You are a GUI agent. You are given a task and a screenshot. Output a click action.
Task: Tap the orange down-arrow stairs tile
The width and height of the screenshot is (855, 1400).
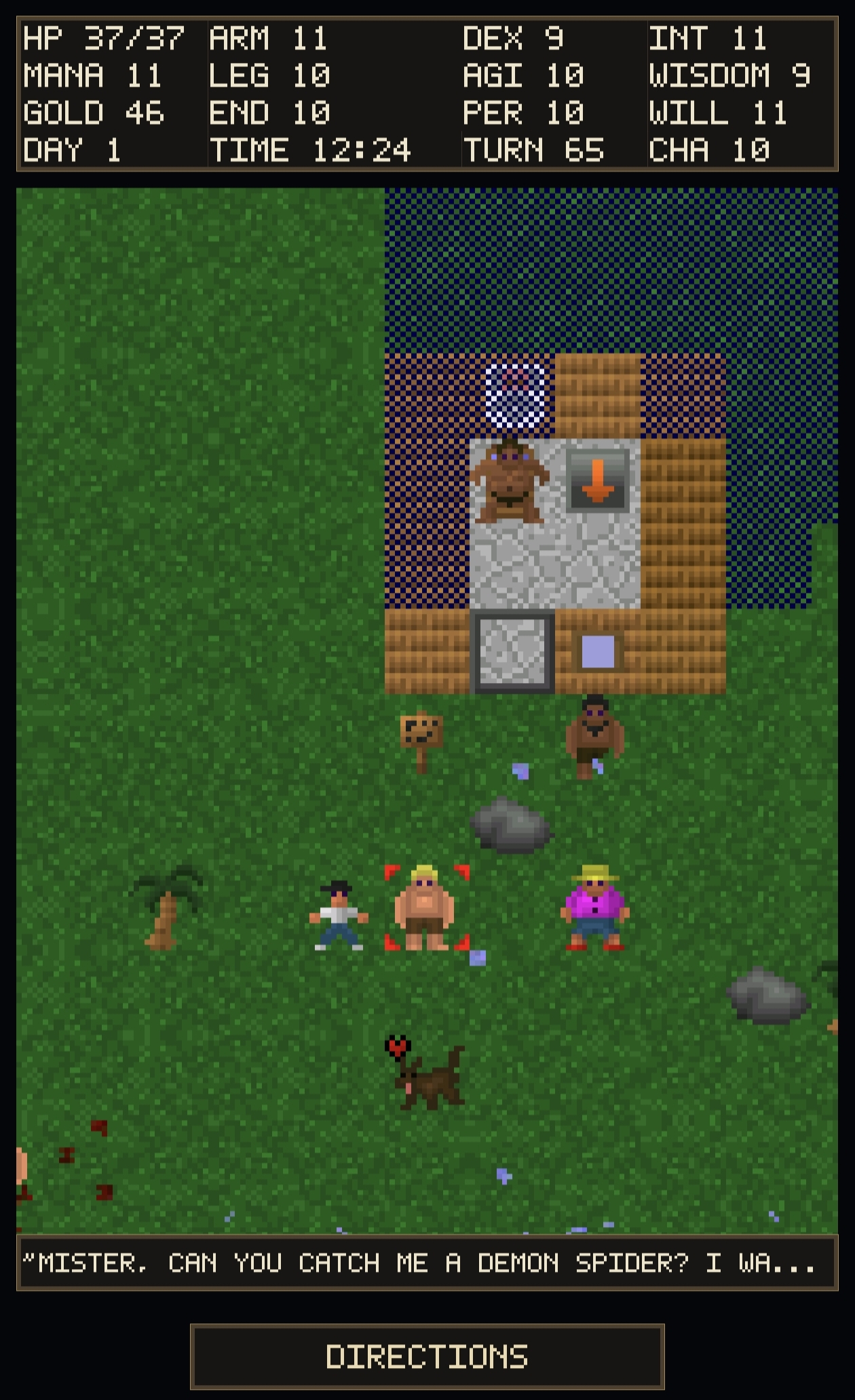click(598, 480)
